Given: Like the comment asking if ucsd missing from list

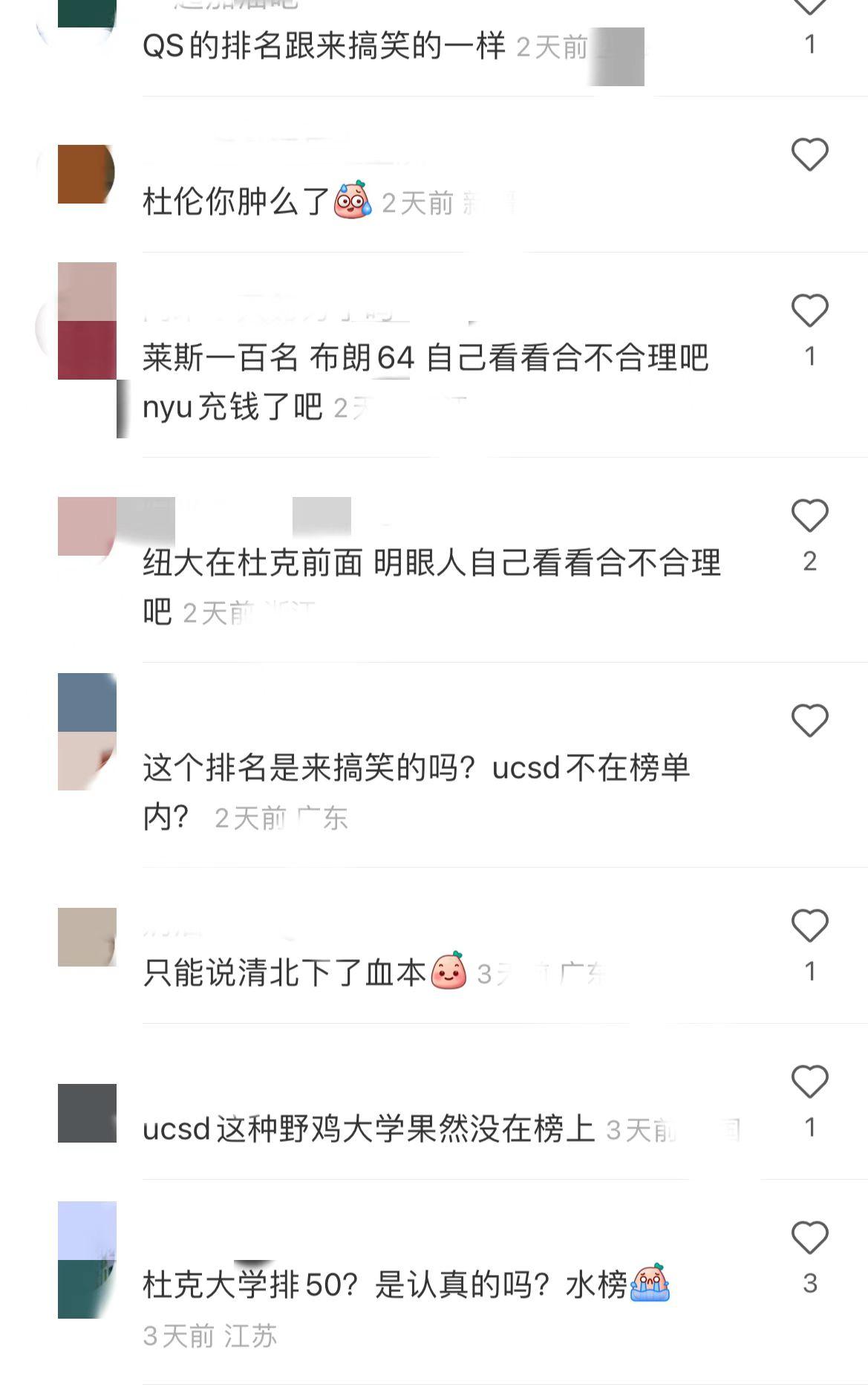Looking at the screenshot, I should pyautogui.click(x=809, y=718).
